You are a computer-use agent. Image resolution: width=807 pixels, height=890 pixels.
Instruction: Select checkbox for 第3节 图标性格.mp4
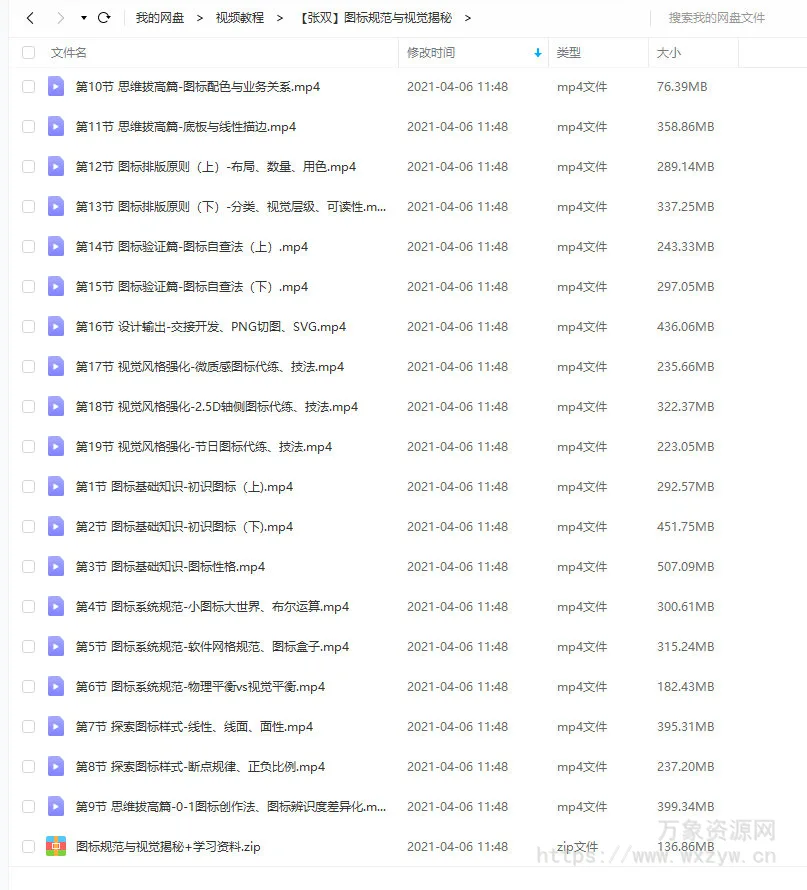[28, 567]
